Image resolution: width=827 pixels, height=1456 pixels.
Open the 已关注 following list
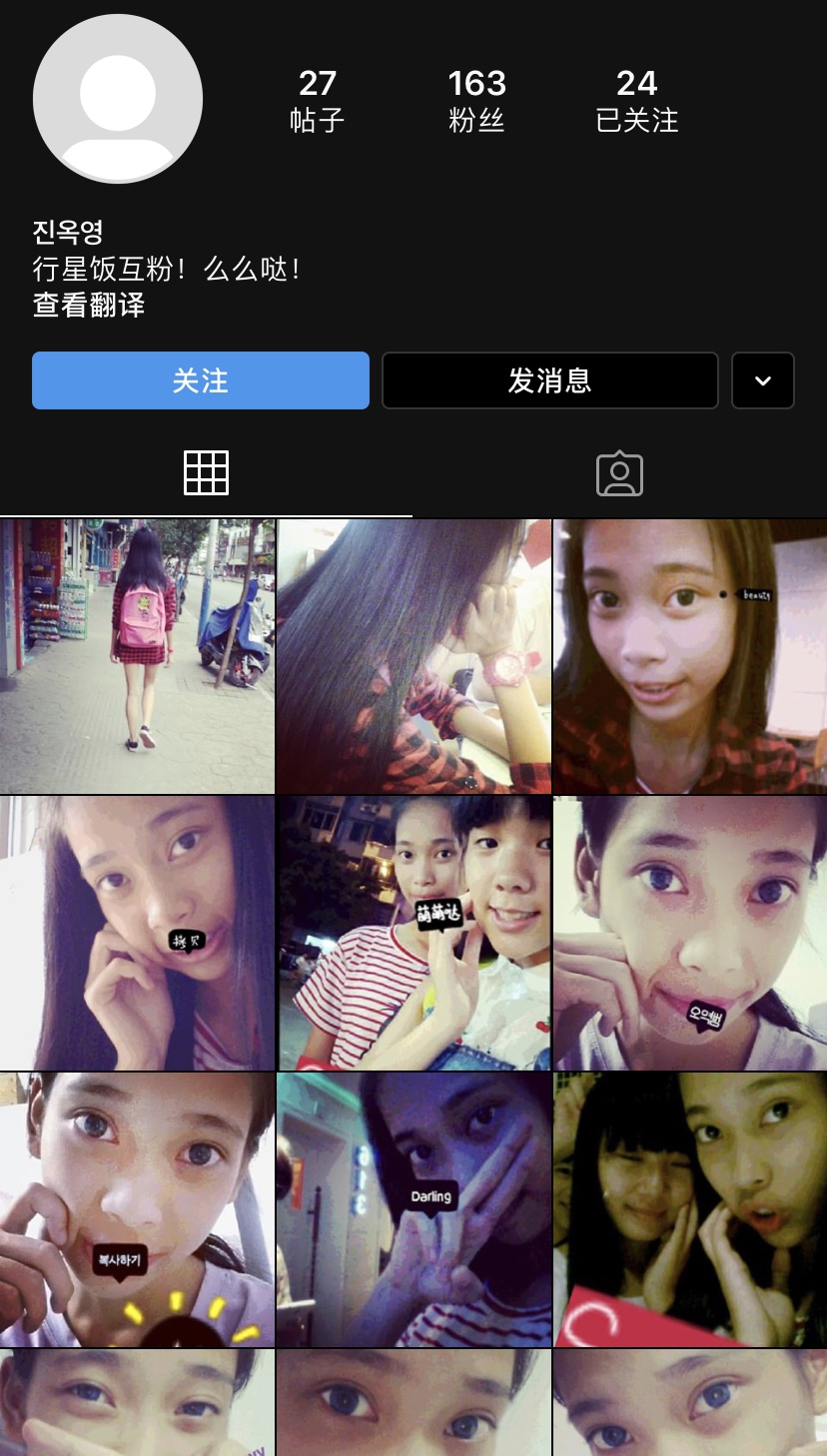click(x=636, y=101)
